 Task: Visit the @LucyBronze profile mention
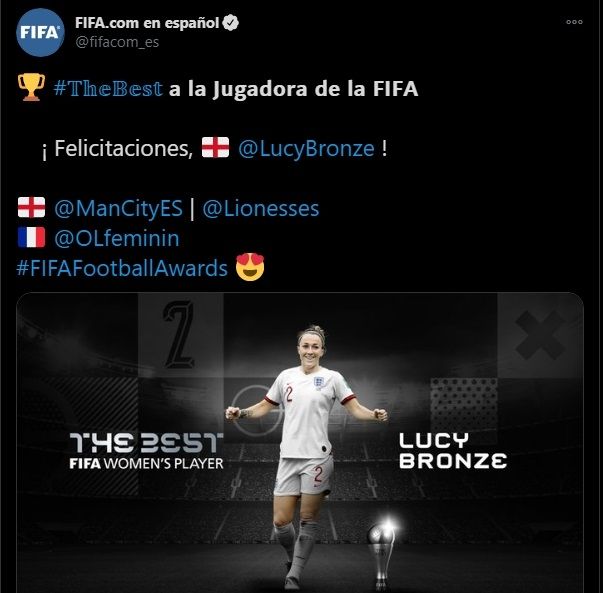point(306,149)
